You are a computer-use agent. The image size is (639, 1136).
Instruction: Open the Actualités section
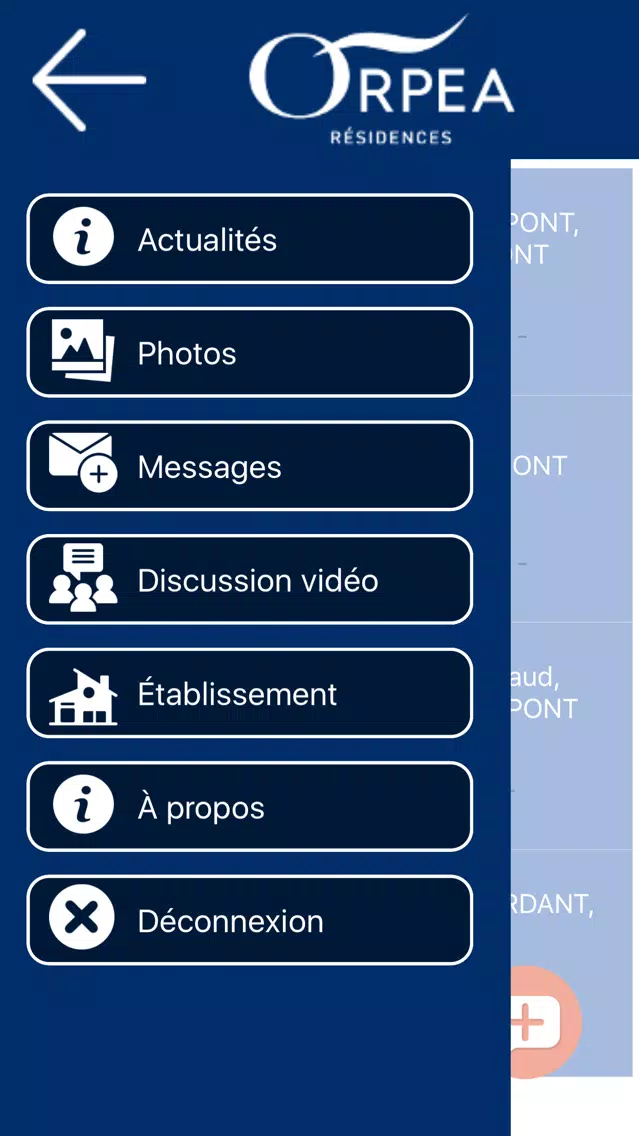coord(250,239)
